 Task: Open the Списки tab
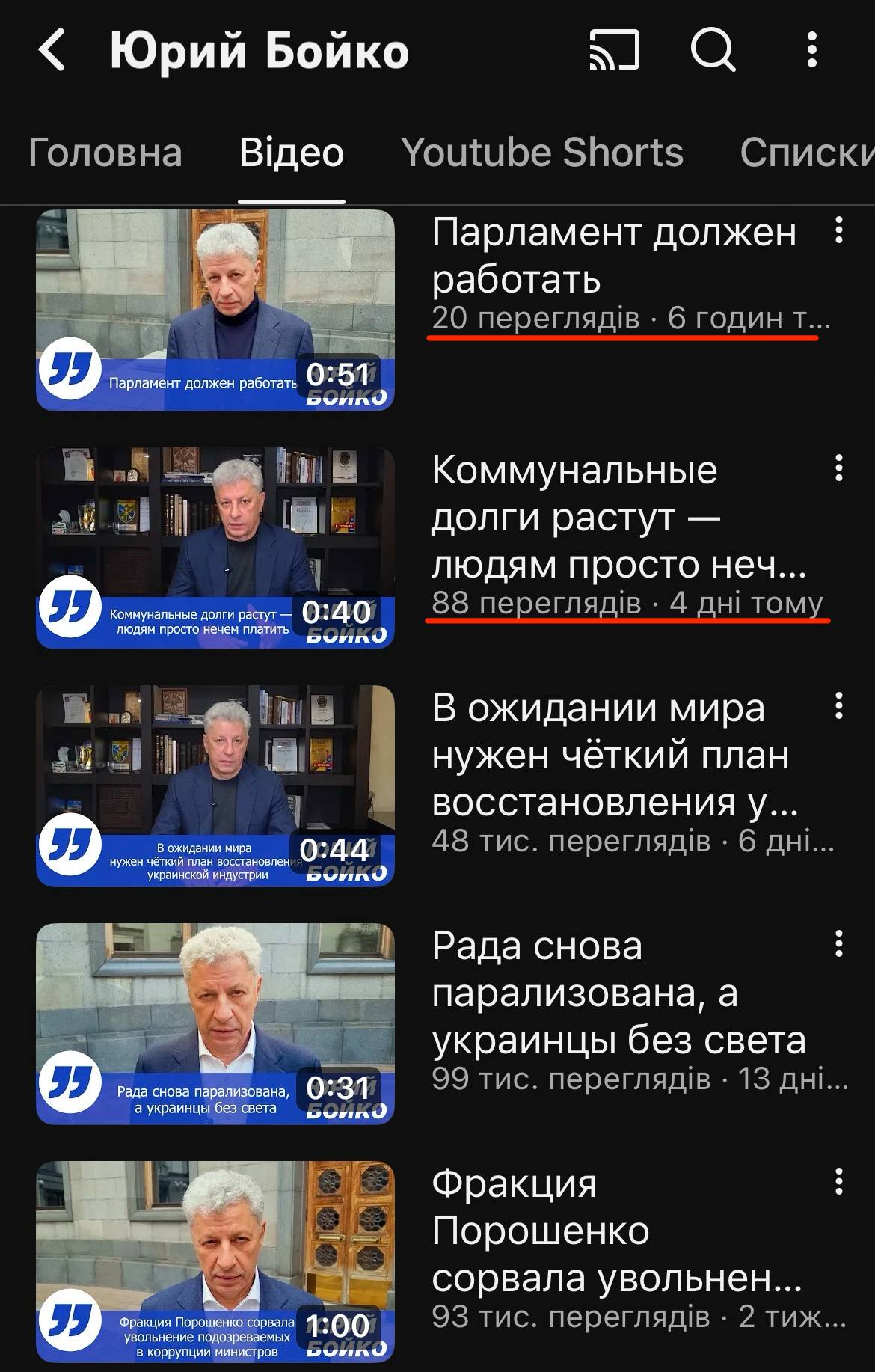[x=806, y=153]
